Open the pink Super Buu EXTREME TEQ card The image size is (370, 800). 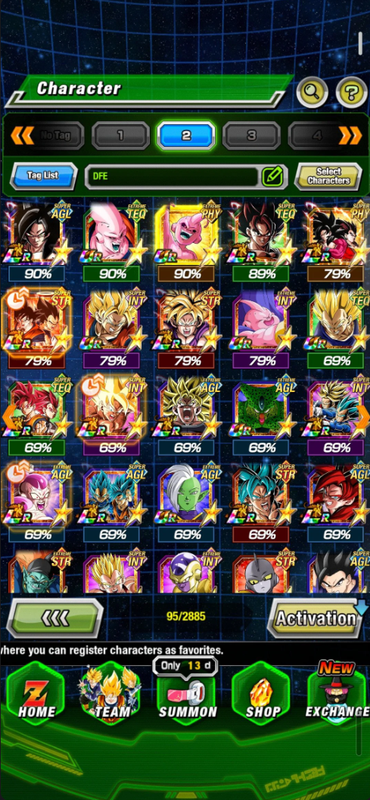[x=112, y=233]
